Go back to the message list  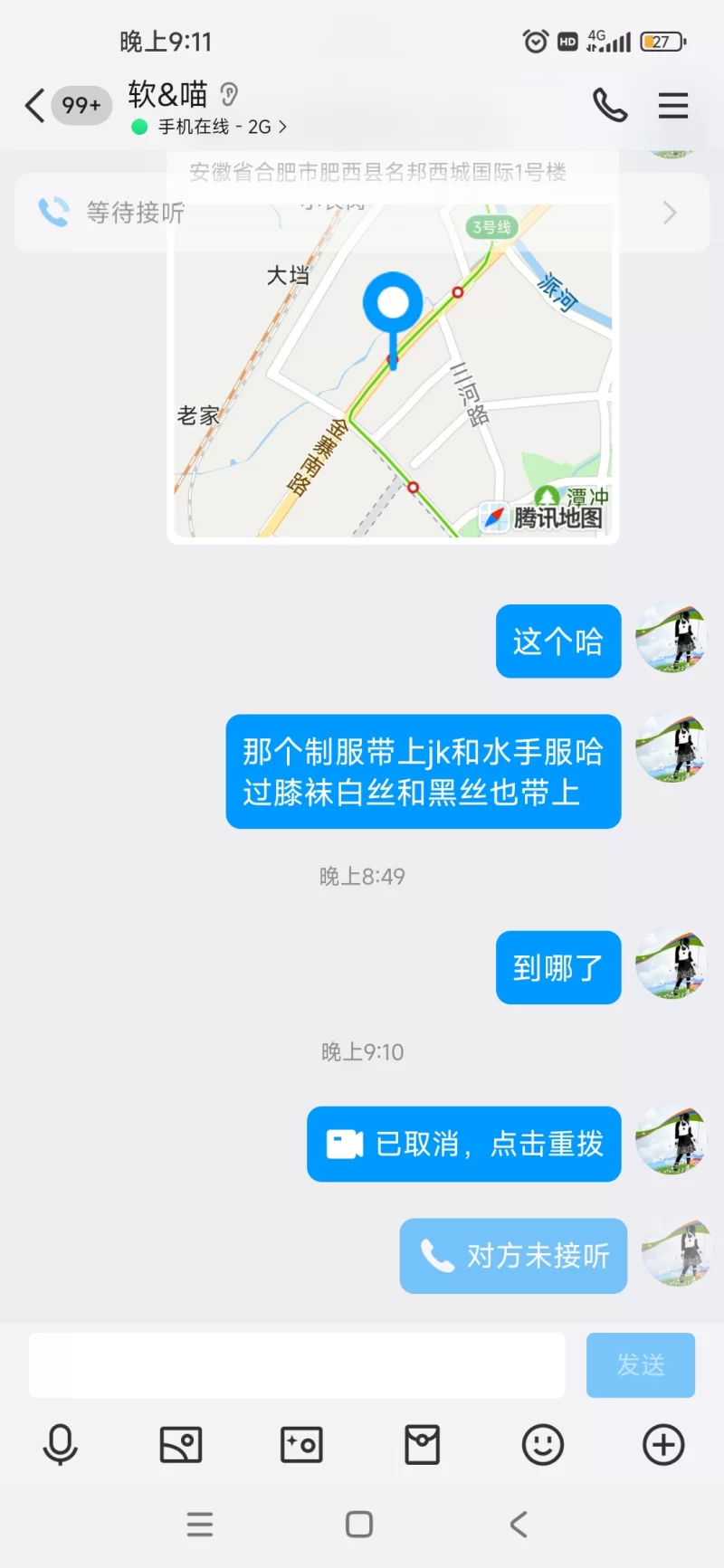pos(35,106)
